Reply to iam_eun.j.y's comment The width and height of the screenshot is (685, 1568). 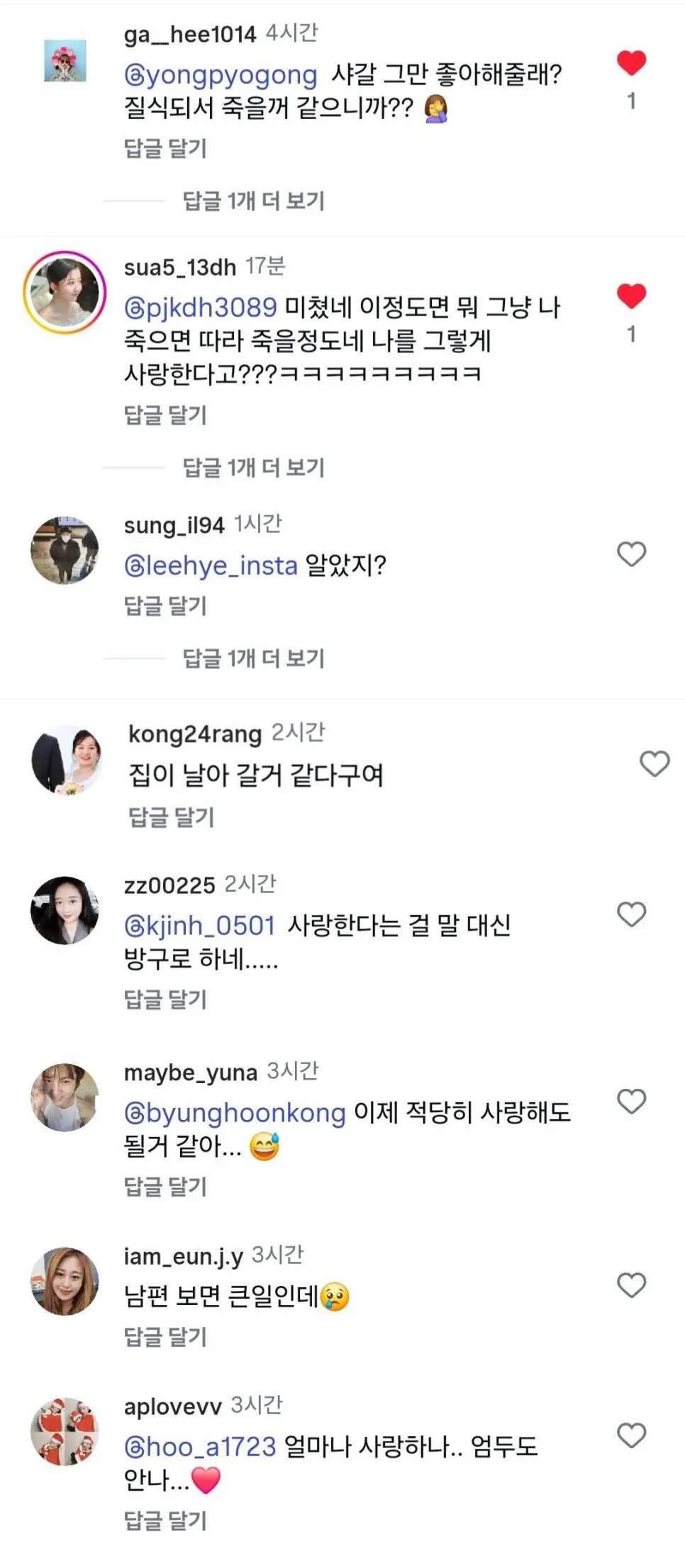[165, 1337]
